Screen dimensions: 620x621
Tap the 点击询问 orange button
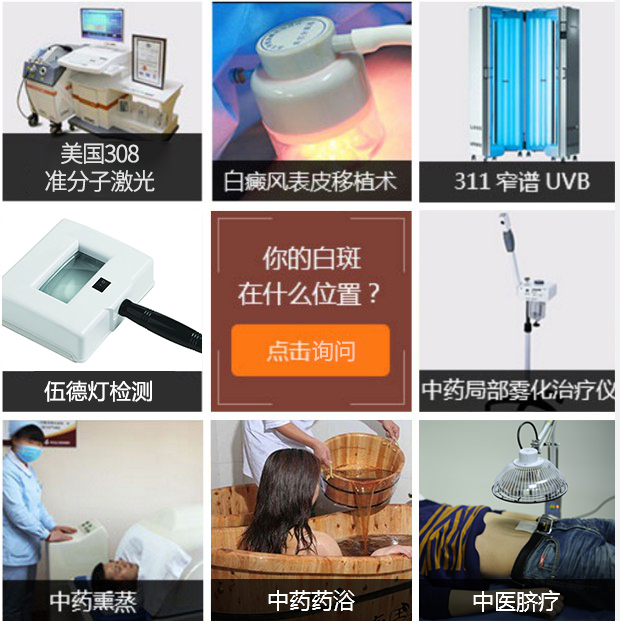pos(310,351)
